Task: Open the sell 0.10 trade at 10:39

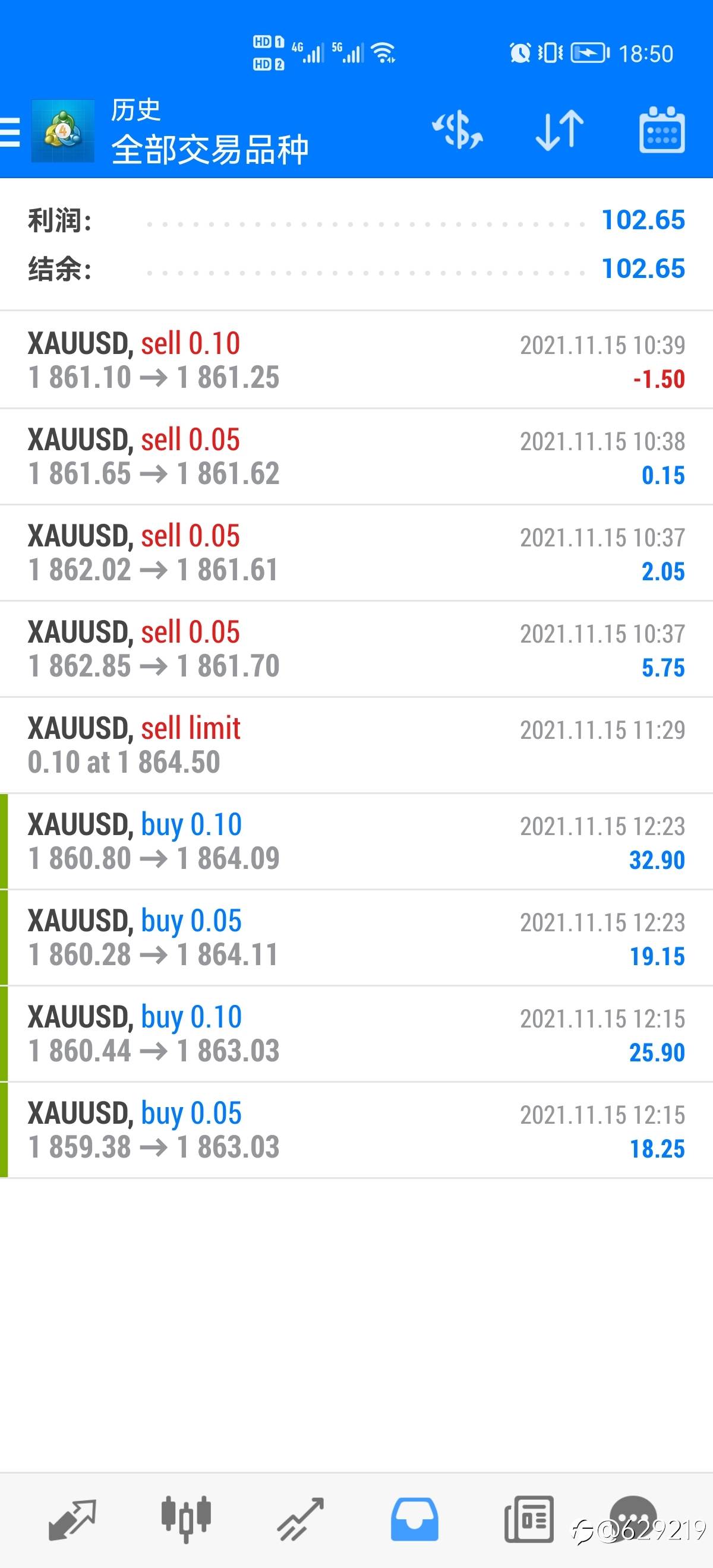Action: (356, 360)
